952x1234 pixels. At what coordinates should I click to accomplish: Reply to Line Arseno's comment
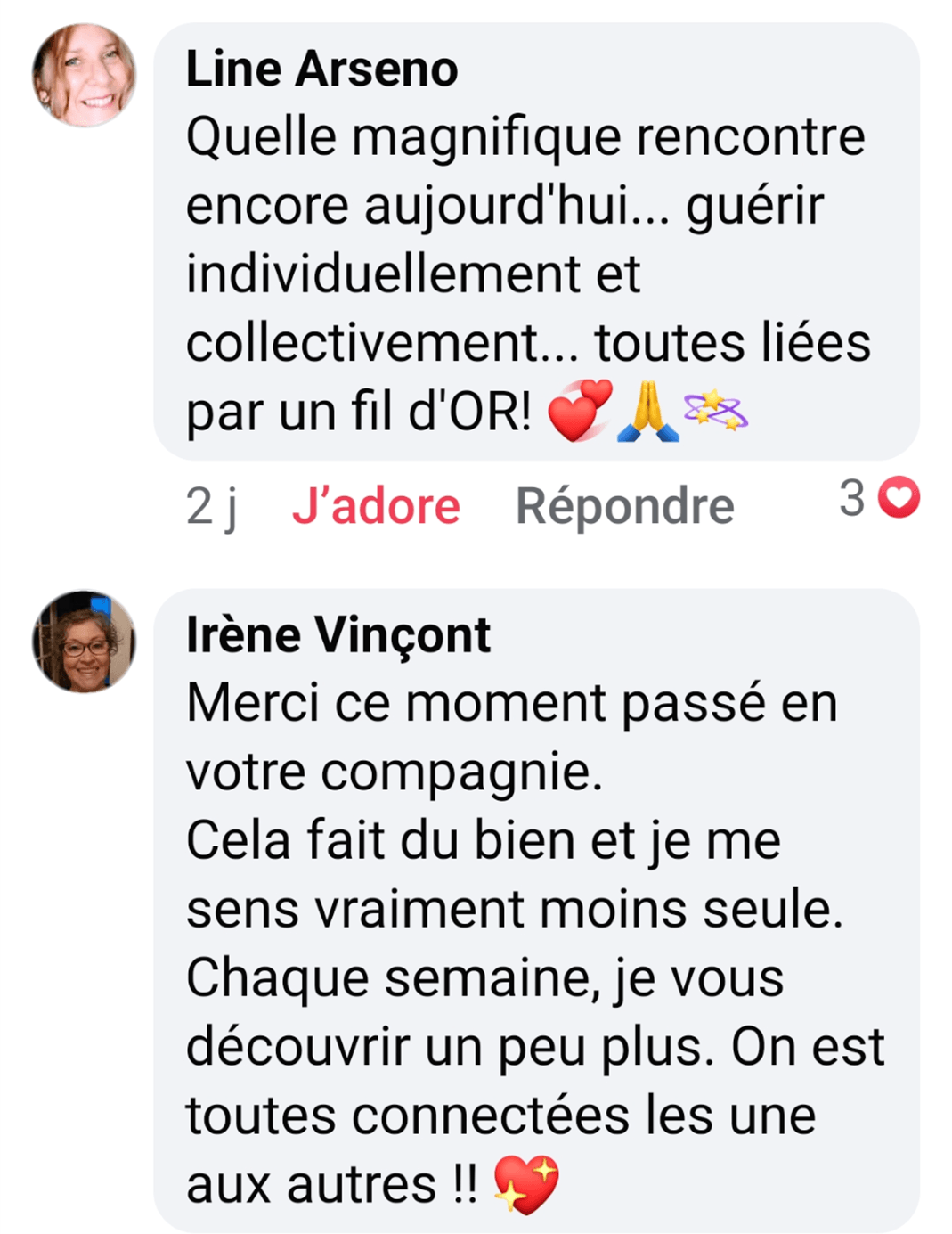click(624, 506)
